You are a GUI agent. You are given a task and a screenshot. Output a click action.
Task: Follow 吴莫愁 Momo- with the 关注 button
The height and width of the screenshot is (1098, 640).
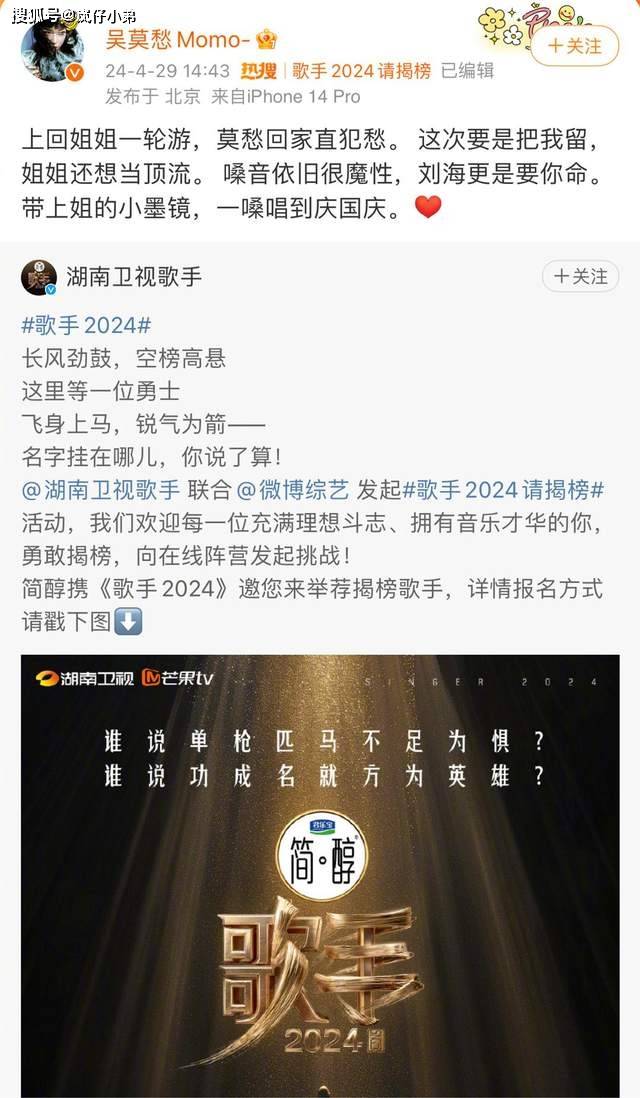click(574, 46)
